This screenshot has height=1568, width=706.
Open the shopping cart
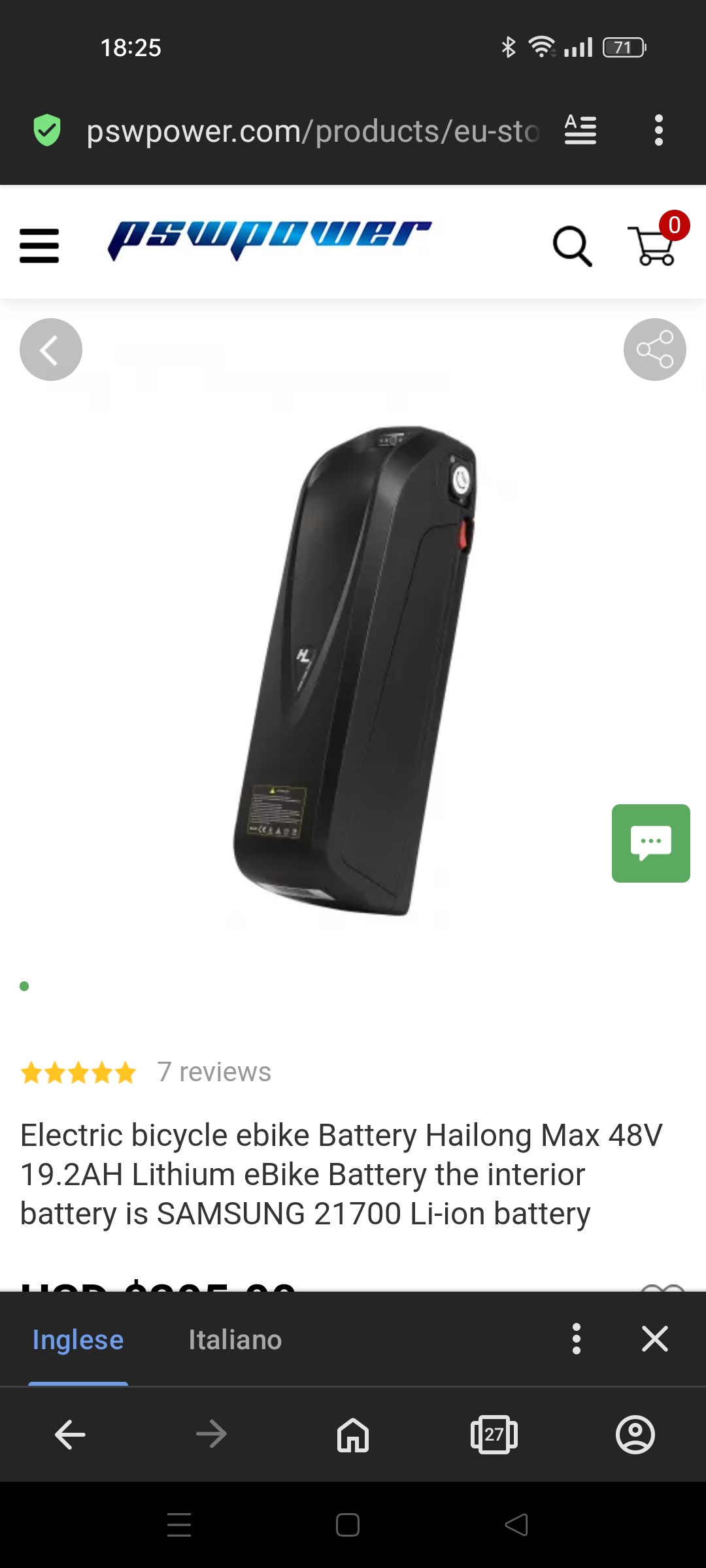pos(654,246)
